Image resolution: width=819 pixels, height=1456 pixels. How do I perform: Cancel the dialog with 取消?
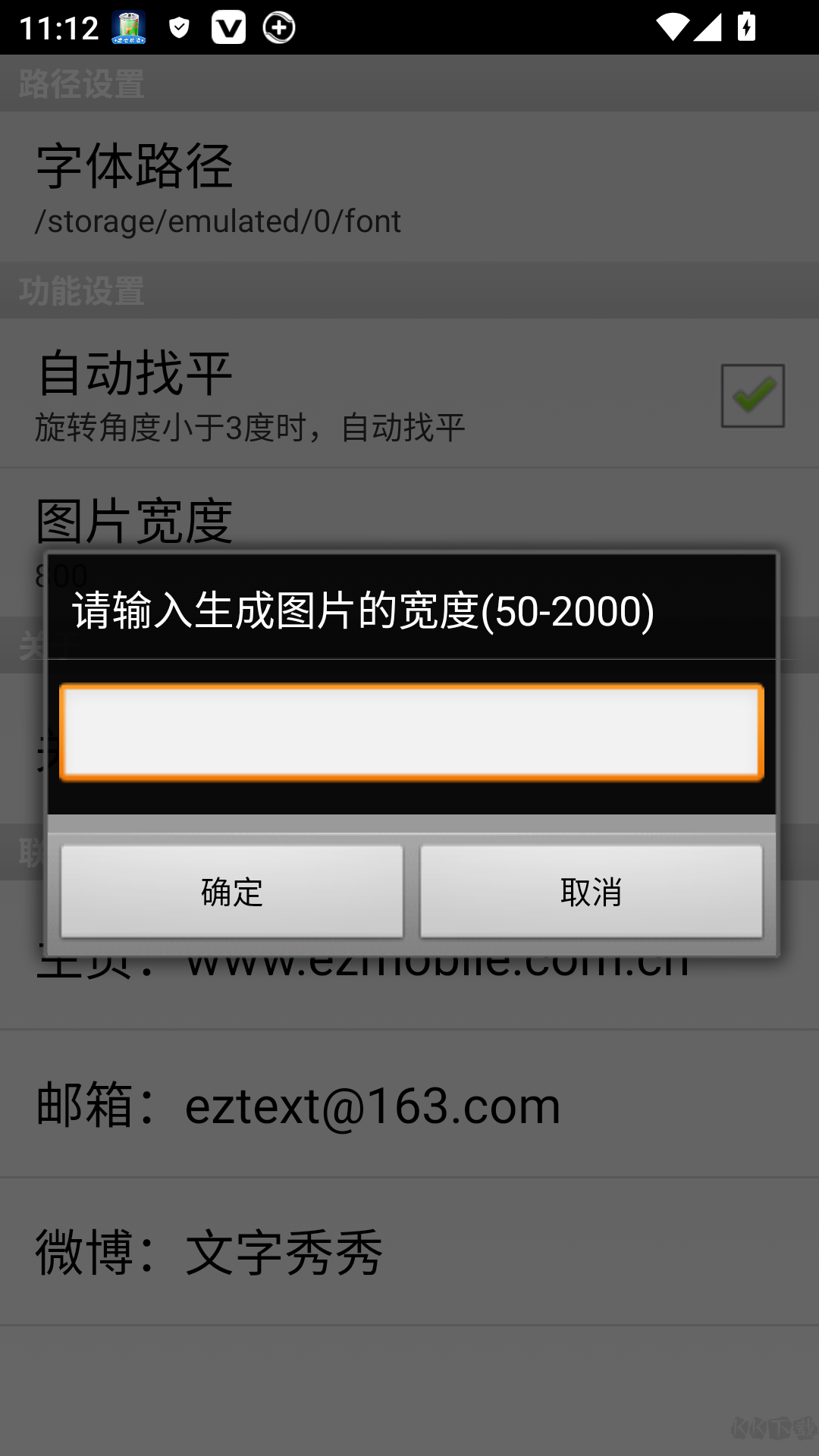pos(591,891)
